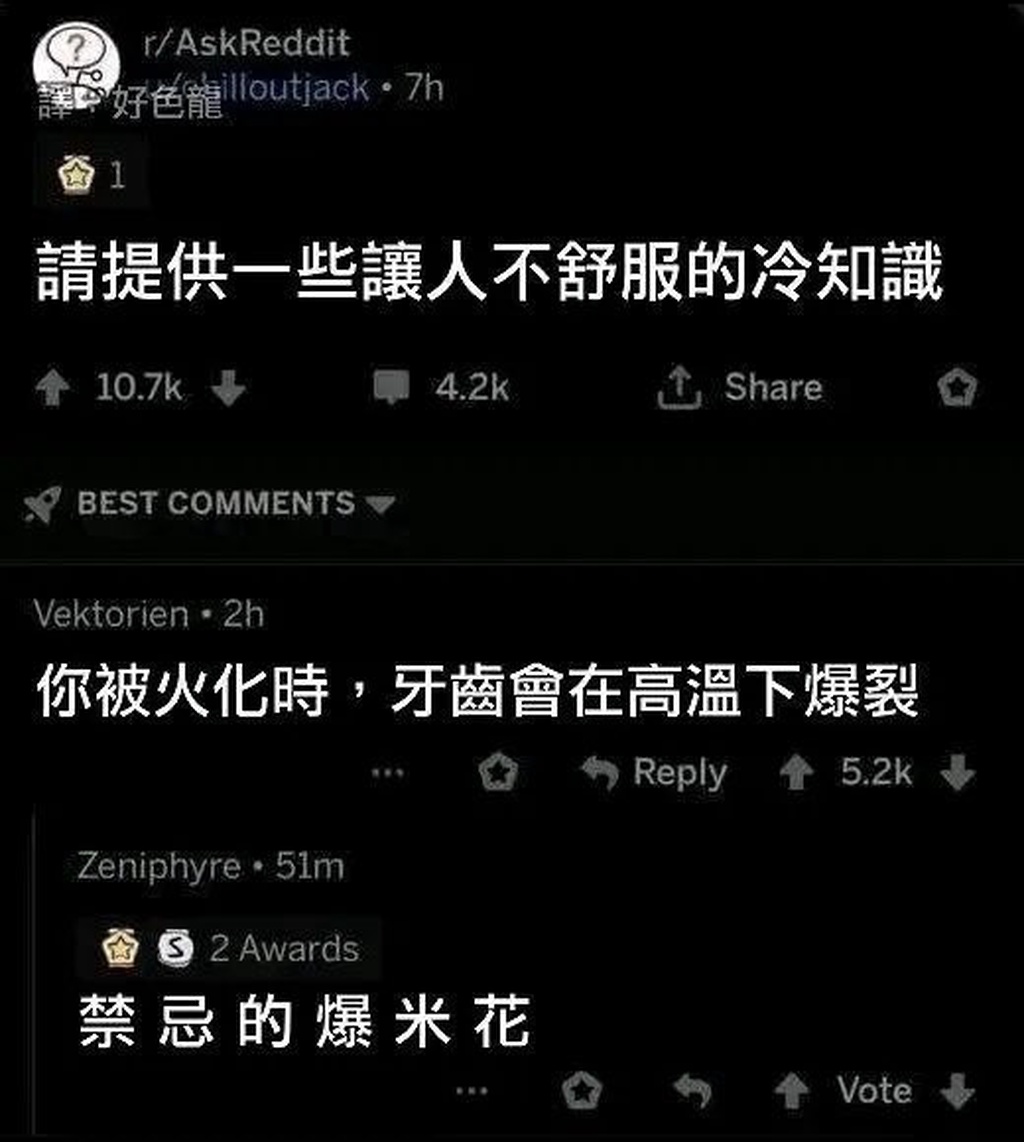Open overflow menu on Vektorien's comment
Screen dimensions: 1024x1142
click(387, 772)
